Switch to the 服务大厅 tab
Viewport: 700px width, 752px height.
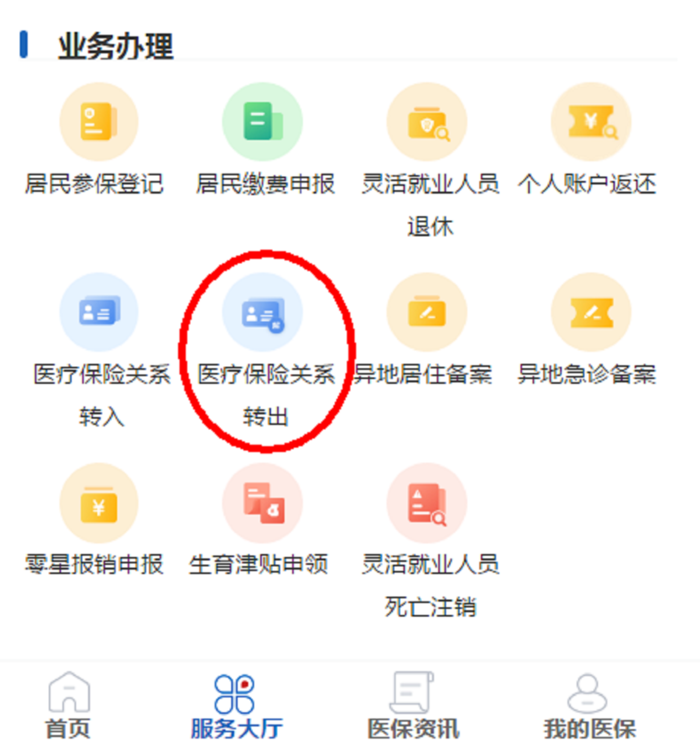235,706
